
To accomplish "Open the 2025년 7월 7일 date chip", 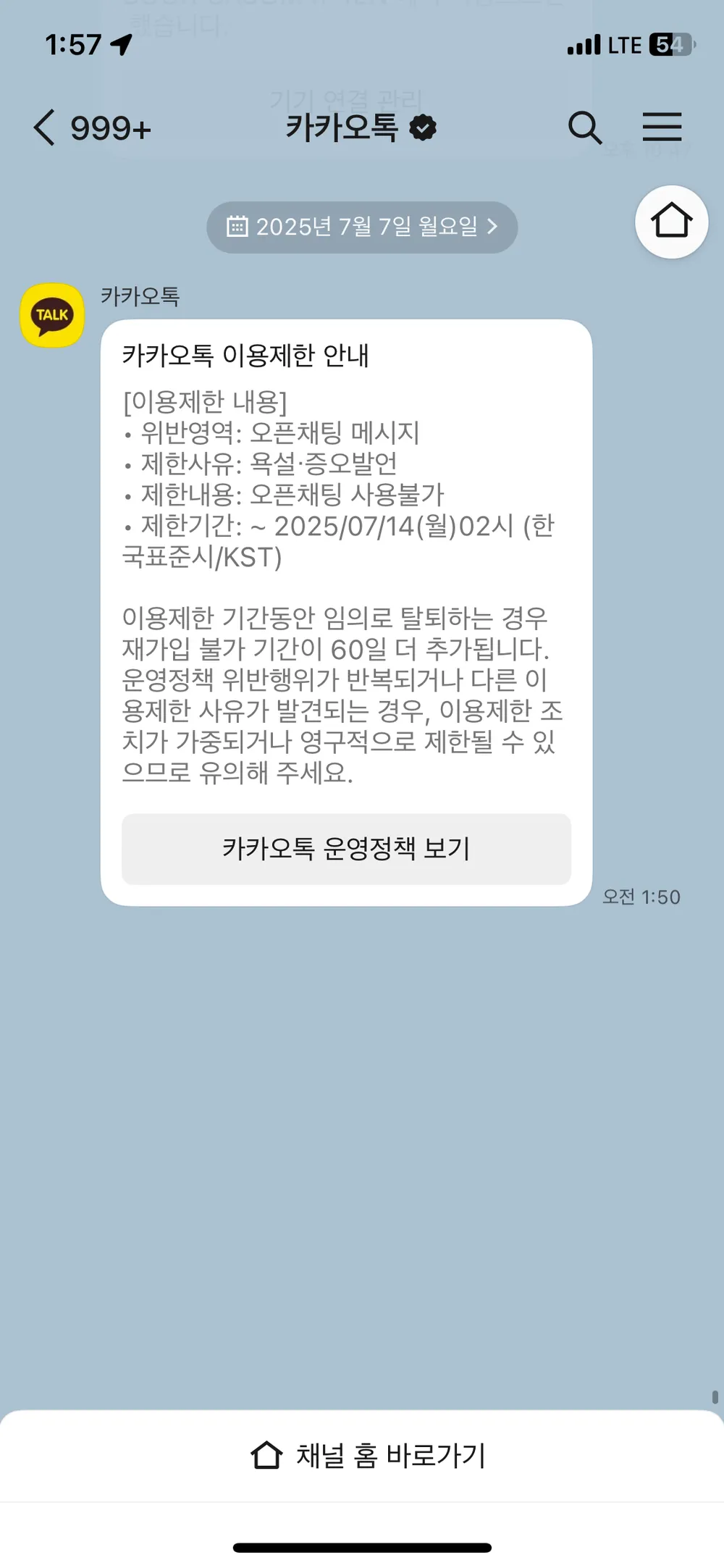I will [x=362, y=227].
